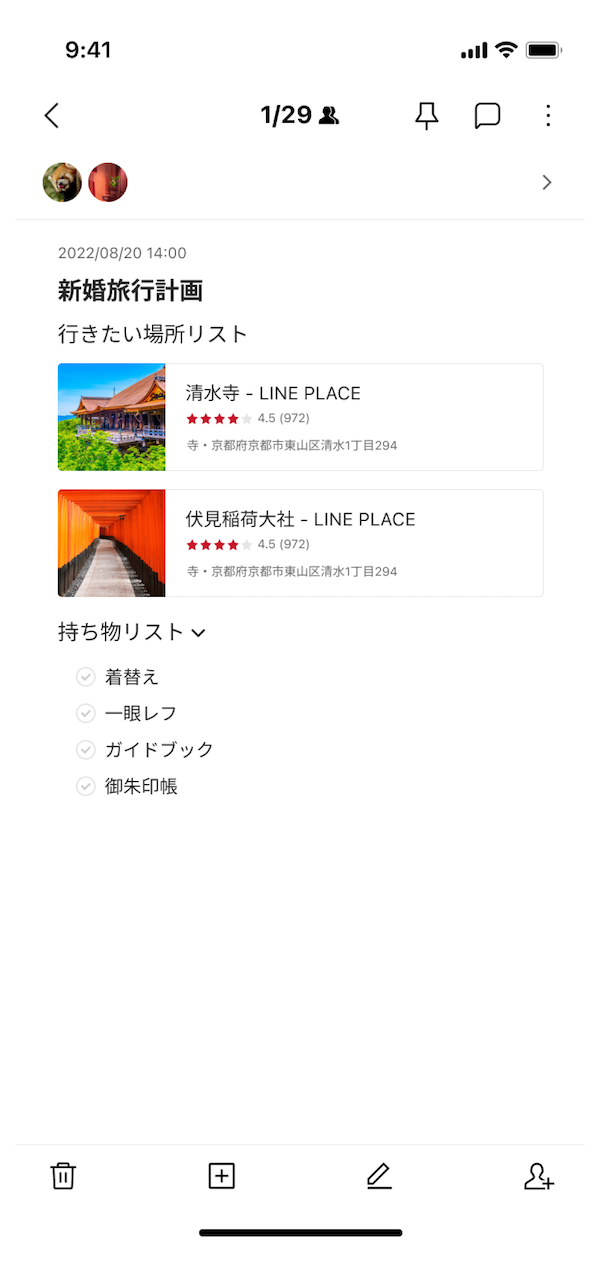Viewport: 600px width, 1264px height.
Task: Tick the 御朱印帳 checkbox
Action: pos(86,786)
